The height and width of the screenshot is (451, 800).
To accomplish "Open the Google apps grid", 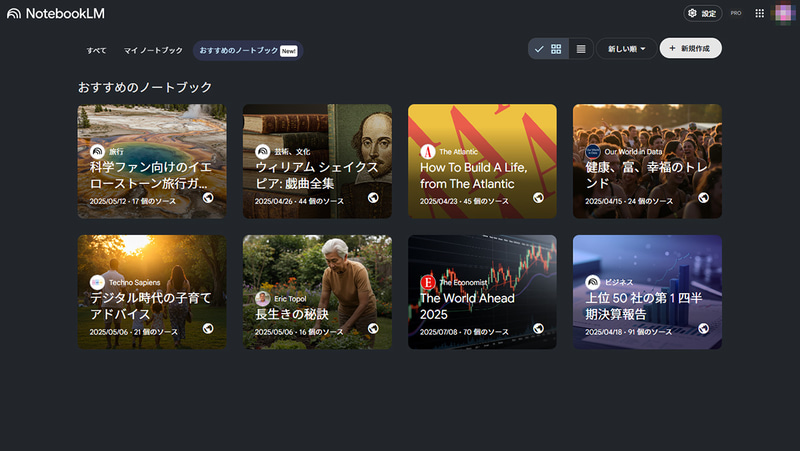I will [x=760, y=13].
